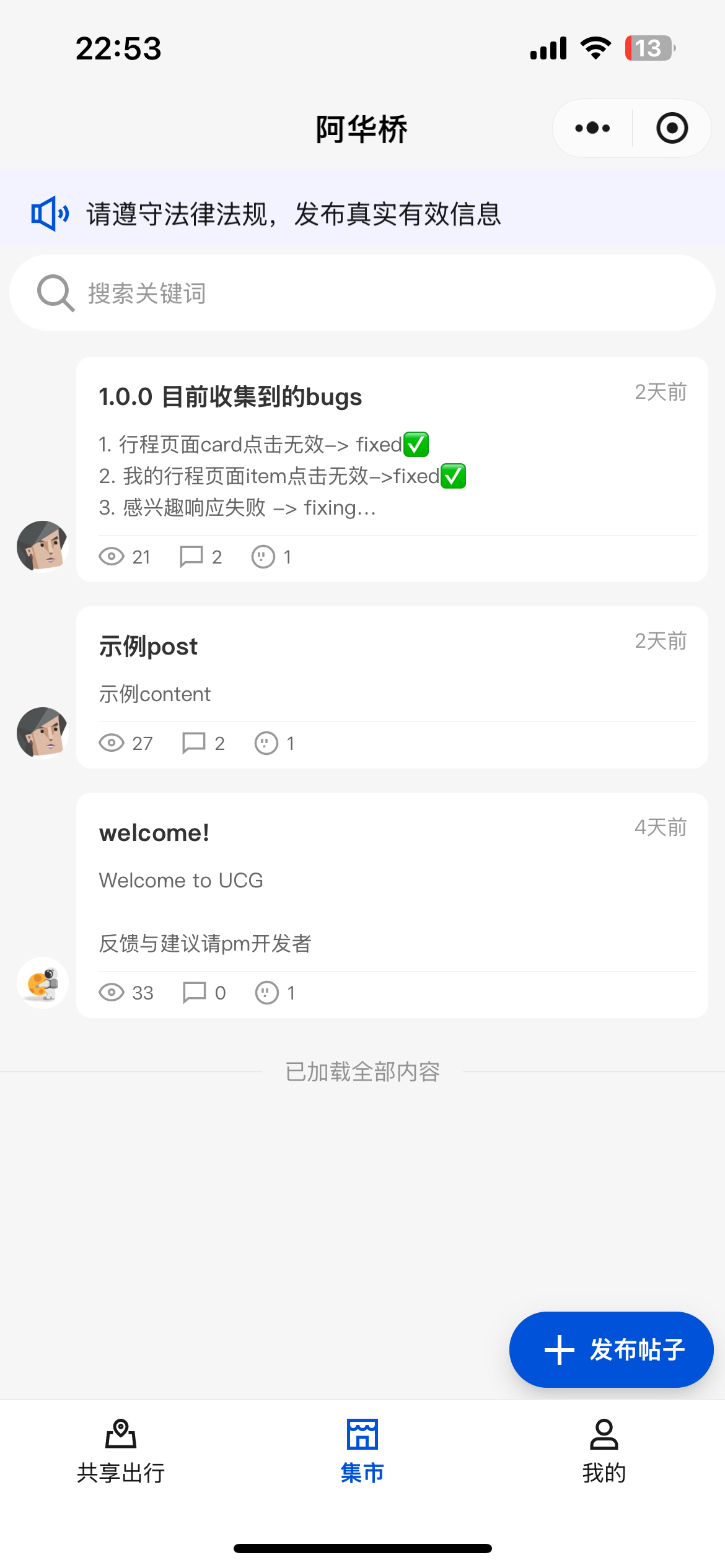Click the speaker icon on the announcement banner
Viewport: 725px width, 1568px height.
click(50, 213)
